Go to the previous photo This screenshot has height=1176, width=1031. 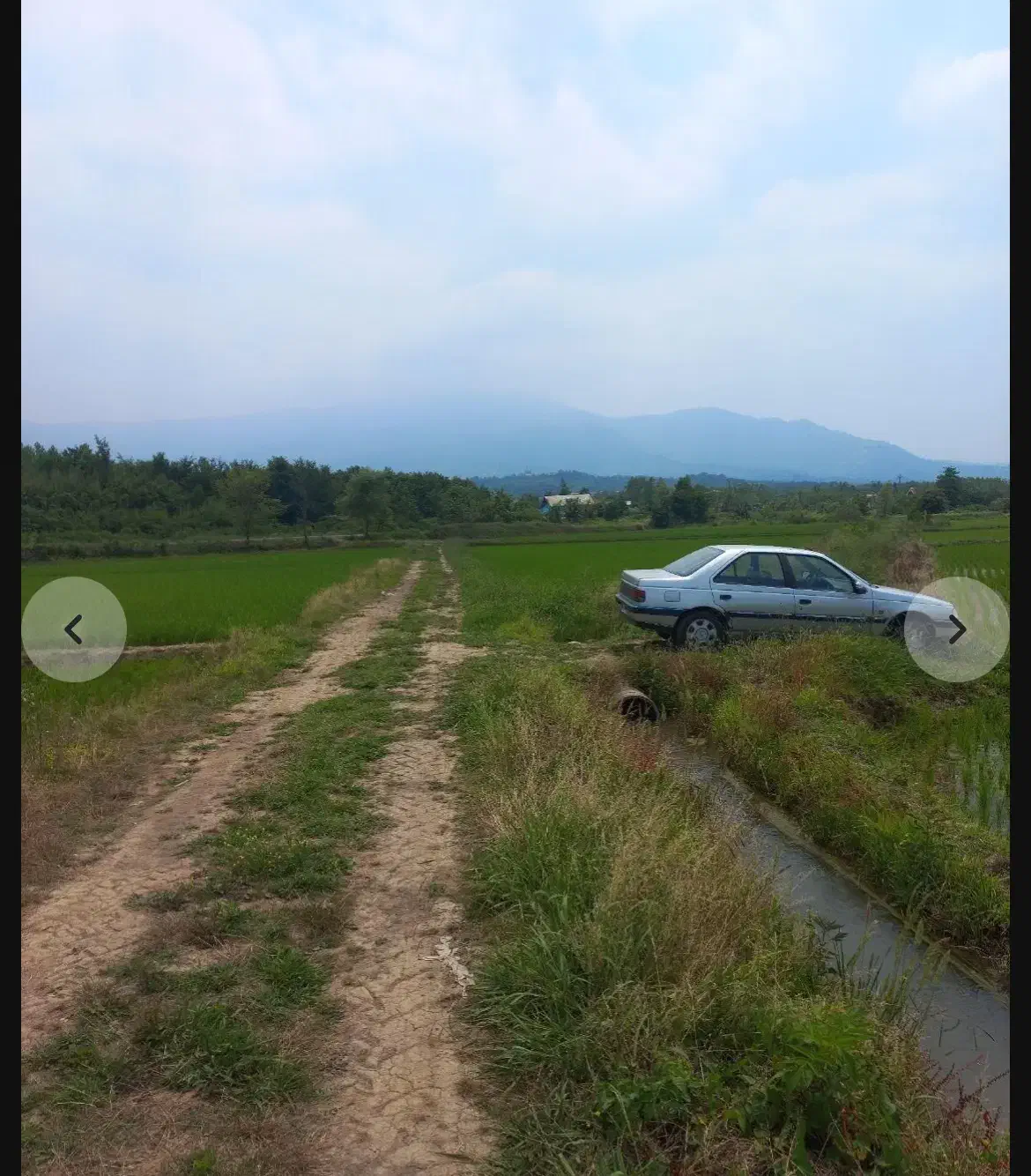coord(74,629)
